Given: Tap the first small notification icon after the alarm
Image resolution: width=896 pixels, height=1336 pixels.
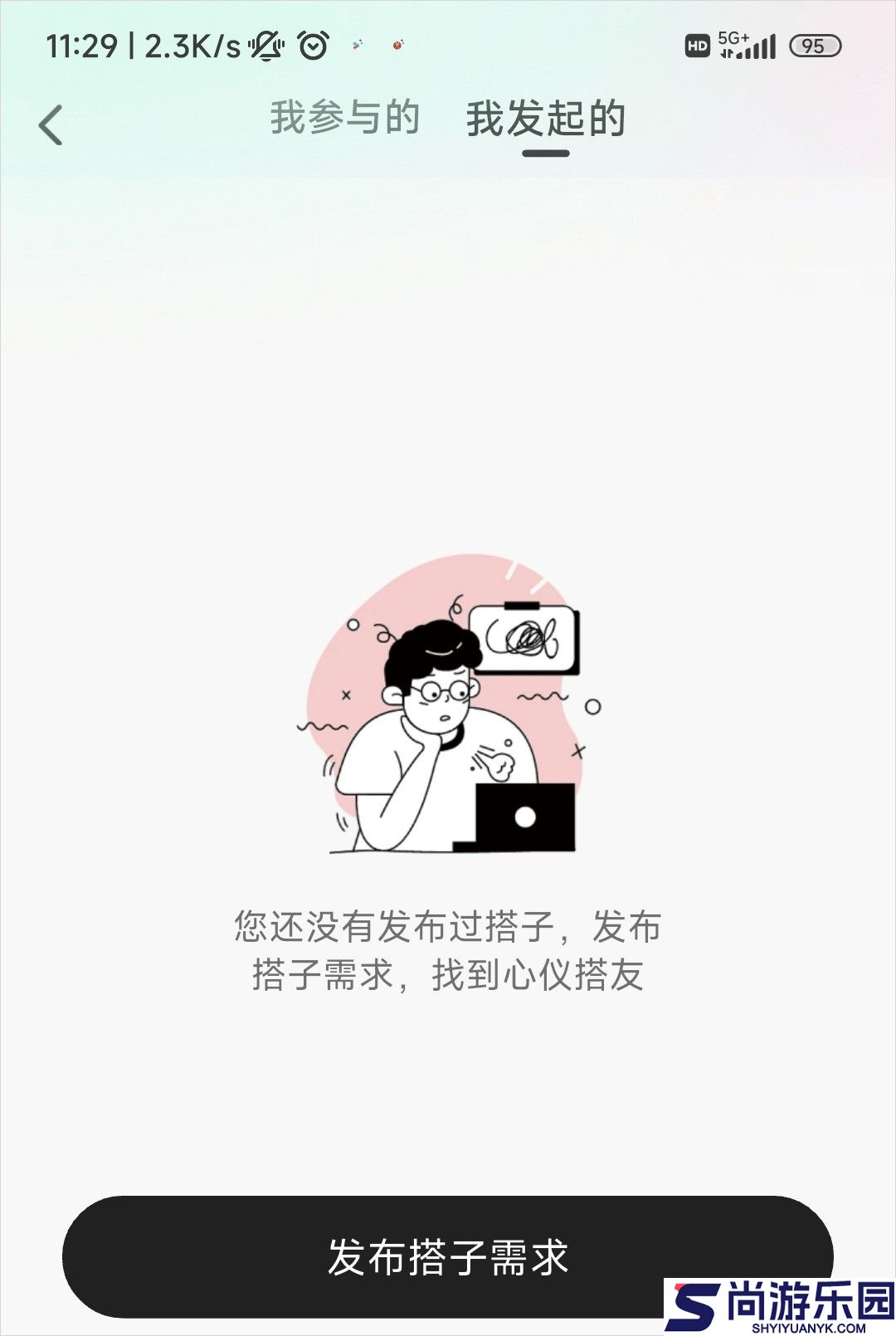Looking at the screenshot, I should [x=358, y=46].
